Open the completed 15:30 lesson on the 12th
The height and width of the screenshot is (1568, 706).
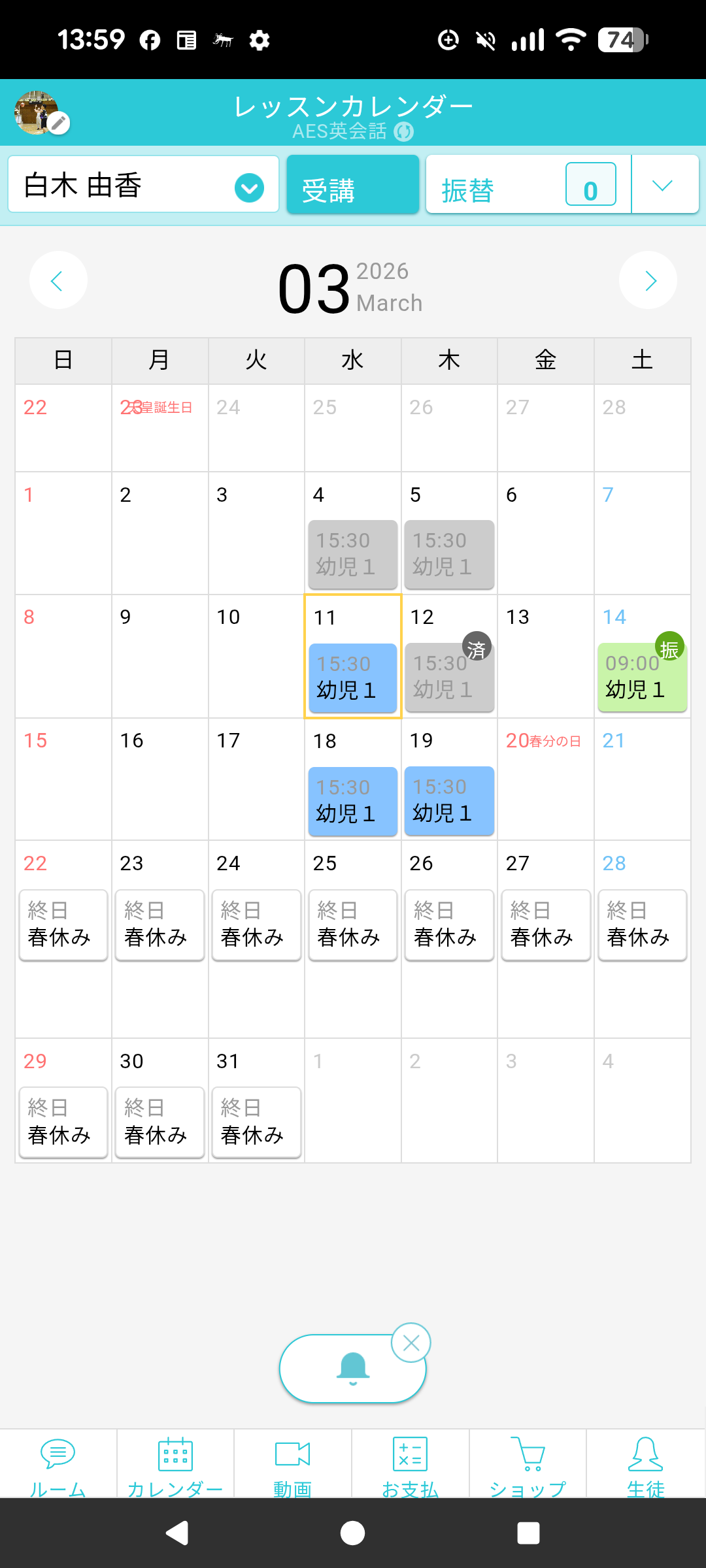coord(448,678)
